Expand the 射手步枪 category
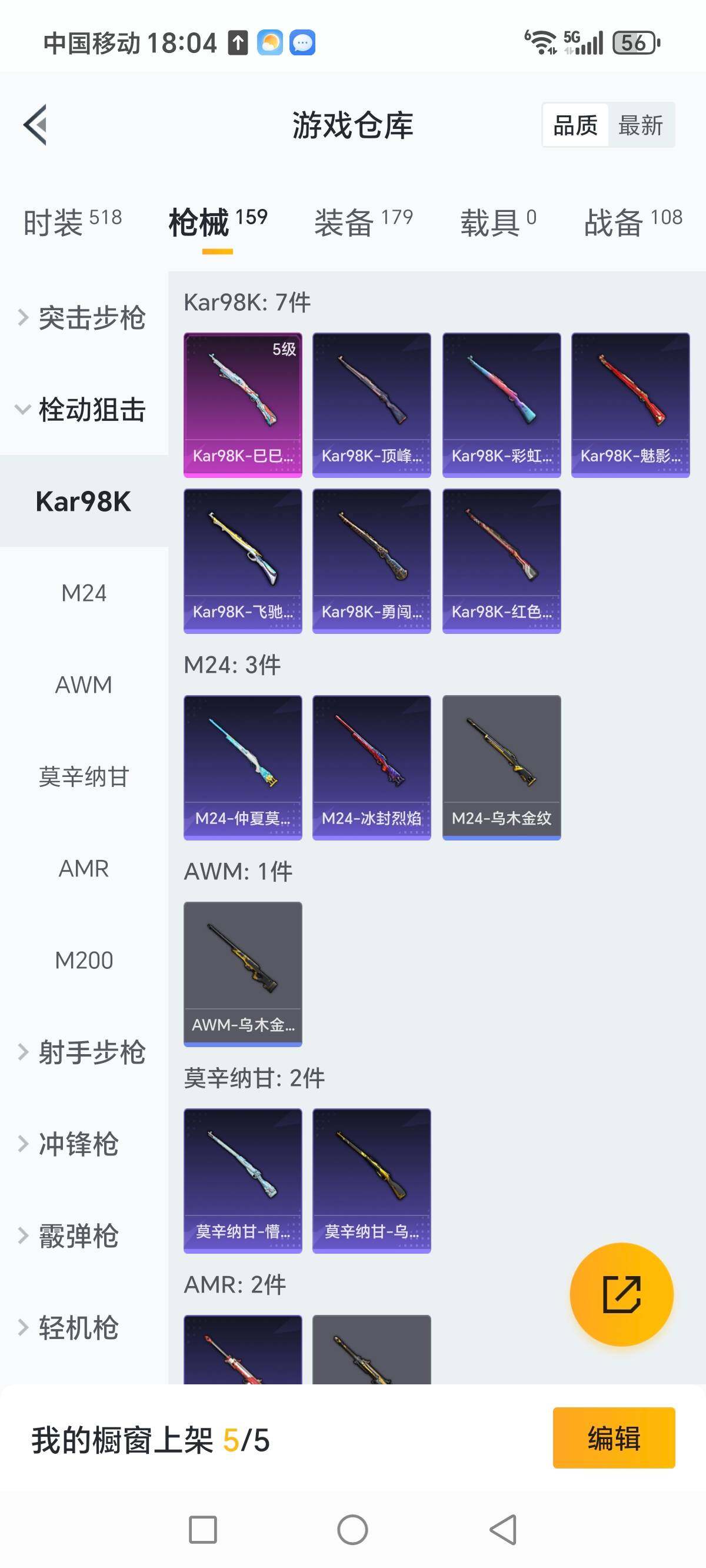 84,1052
